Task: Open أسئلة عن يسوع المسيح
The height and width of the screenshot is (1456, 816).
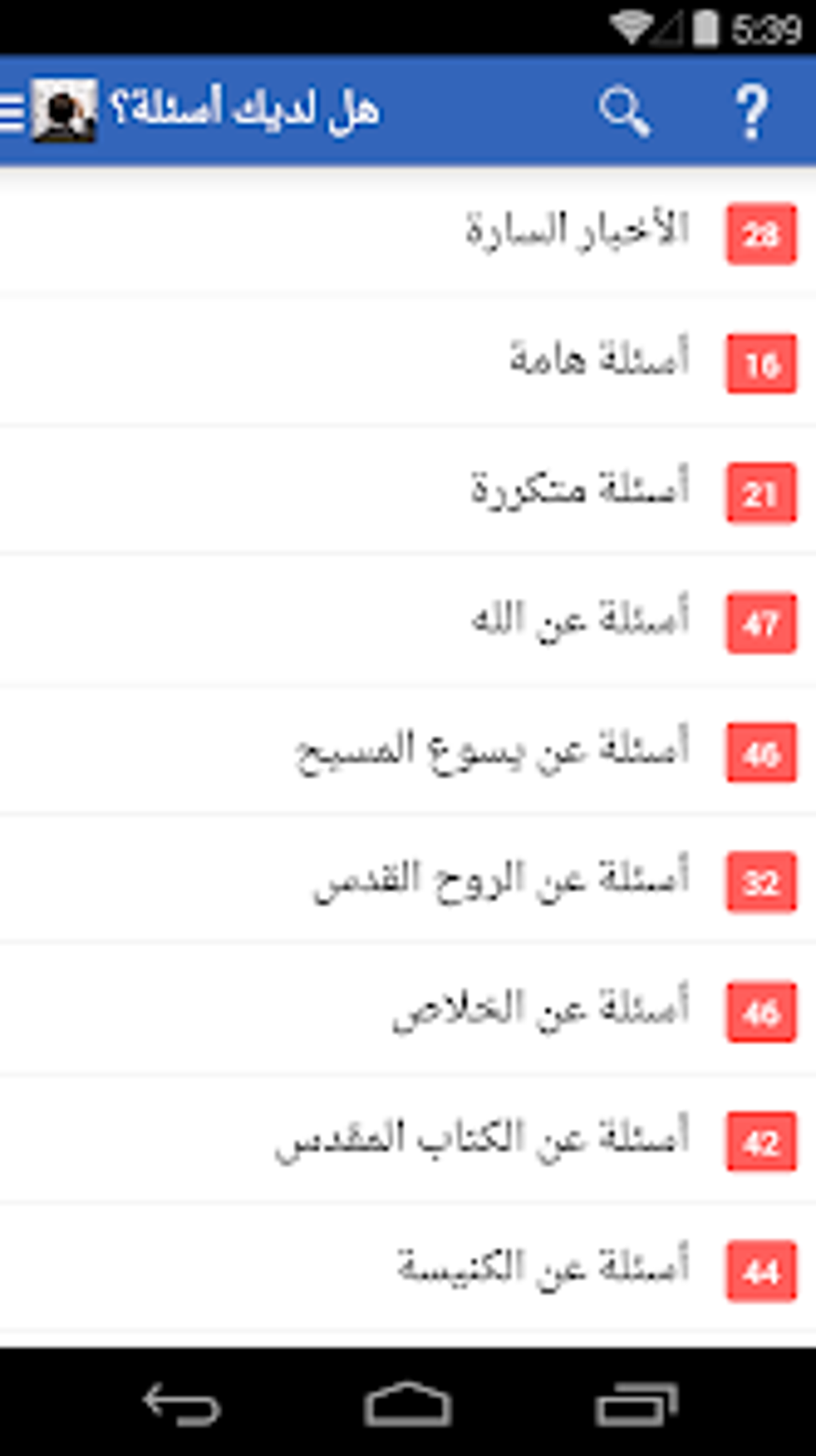Action: tap(408, 752)
